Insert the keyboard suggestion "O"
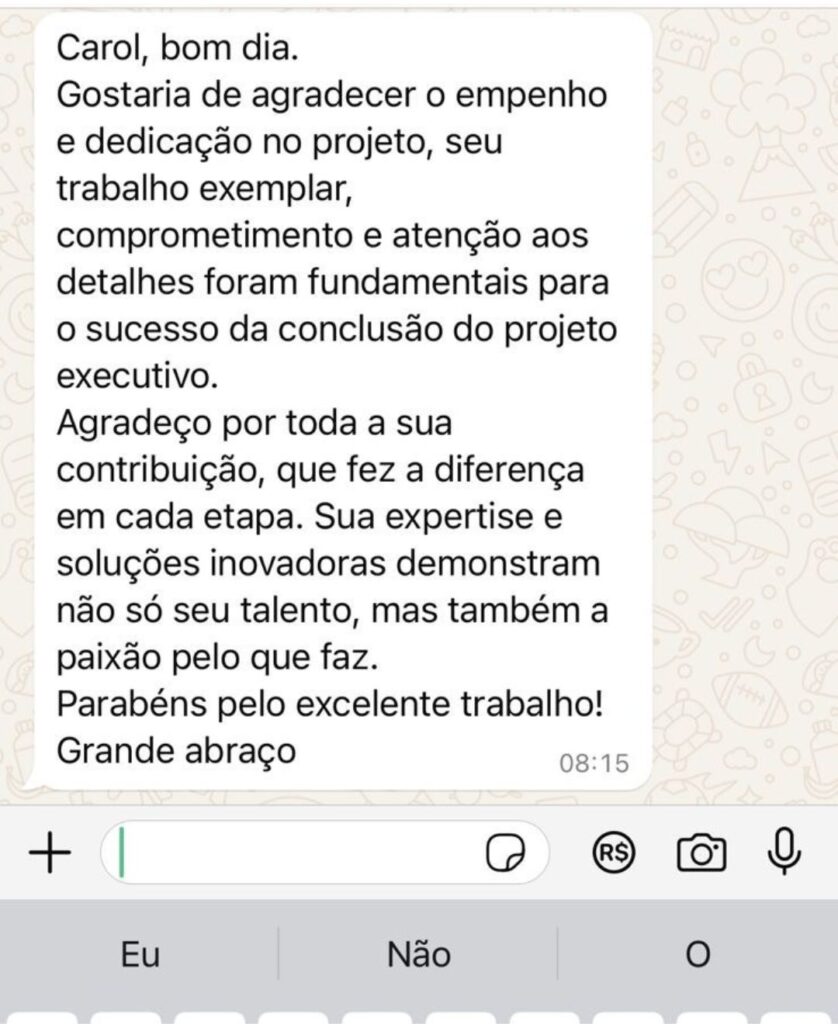This screenshot has width=838, height=1024. coord(697,954)
